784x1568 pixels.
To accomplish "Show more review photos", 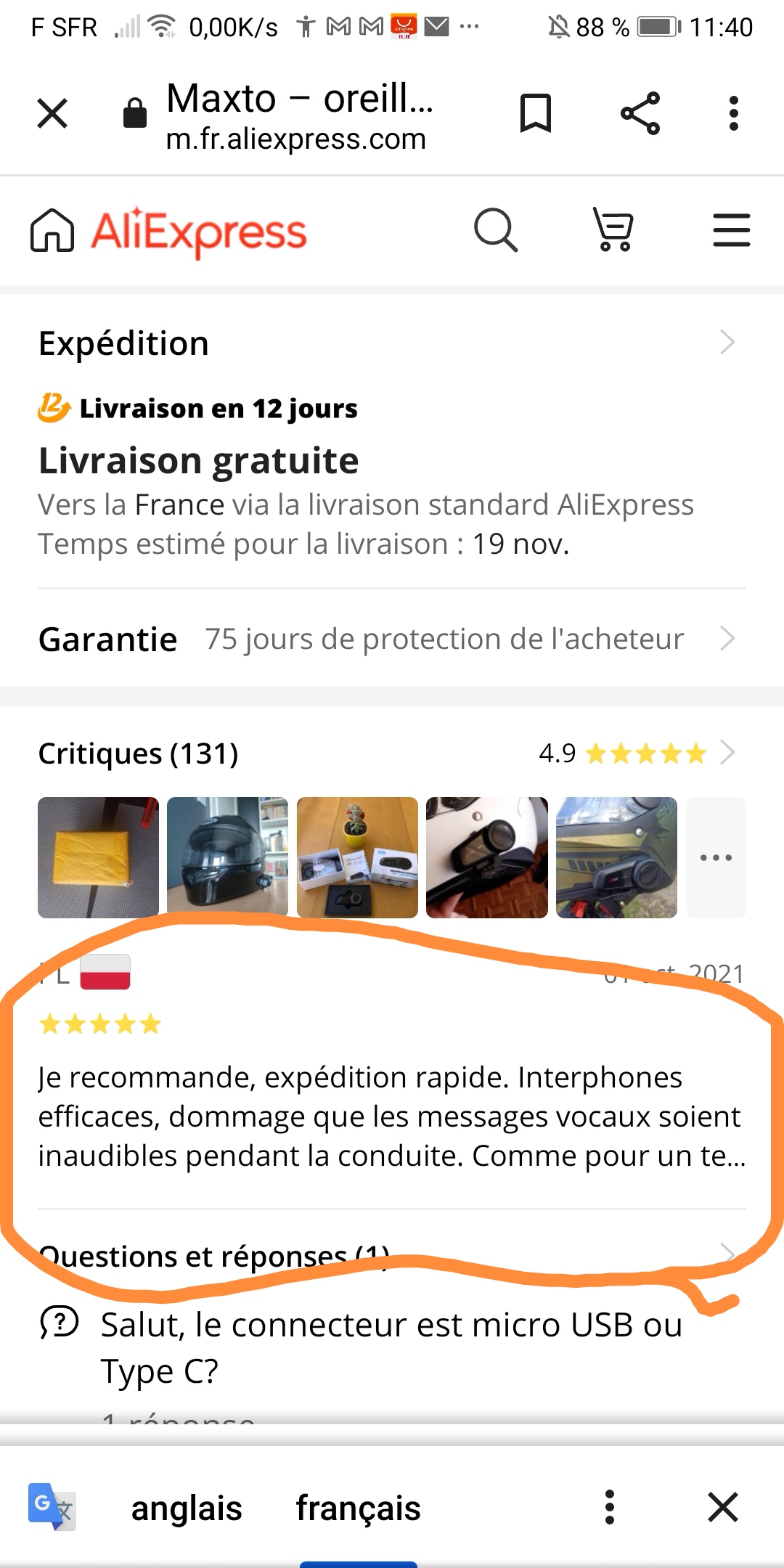I will pyautogui.click(x=716, y=857).
